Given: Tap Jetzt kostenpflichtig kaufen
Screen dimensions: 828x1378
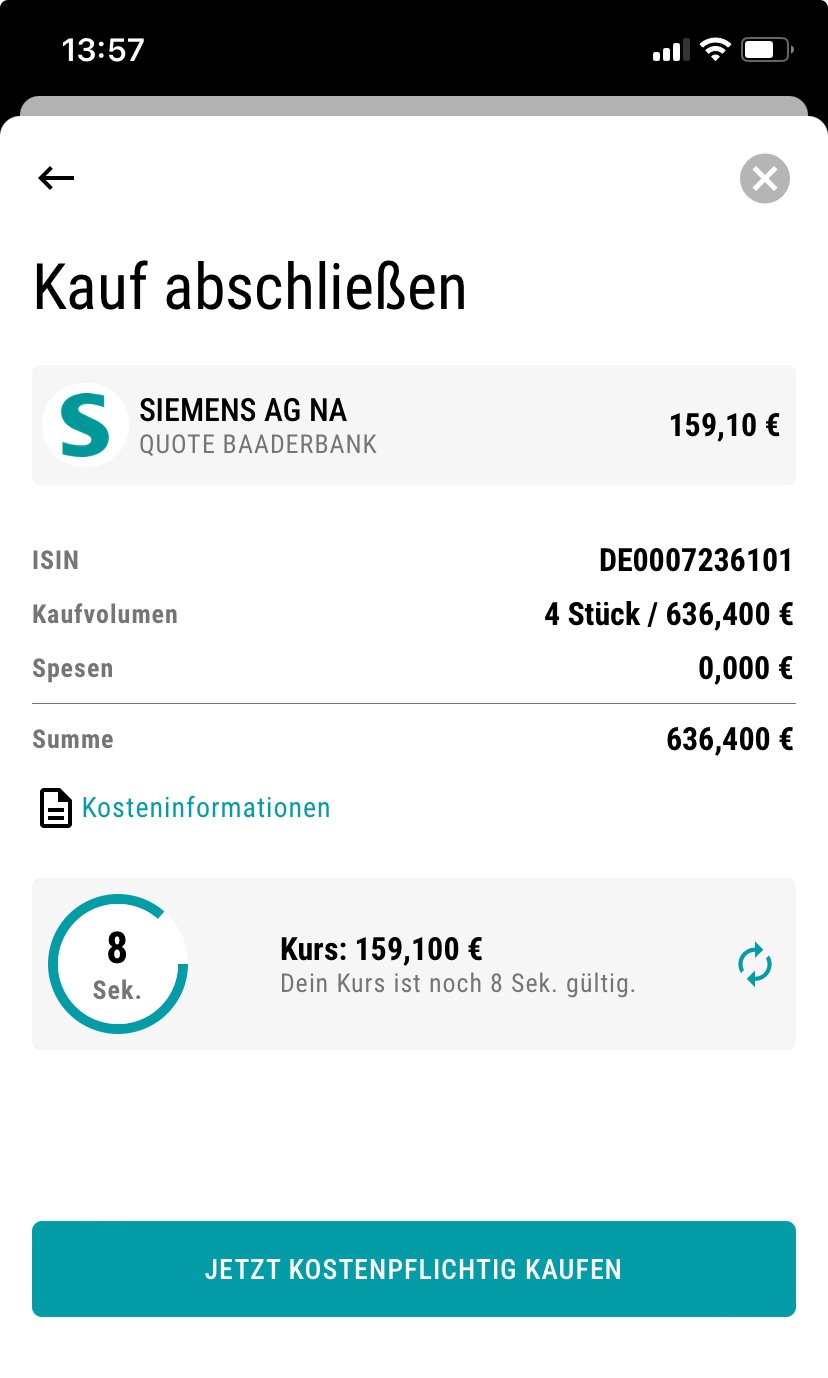Looking at the screenshot, I should [414, 1269].
